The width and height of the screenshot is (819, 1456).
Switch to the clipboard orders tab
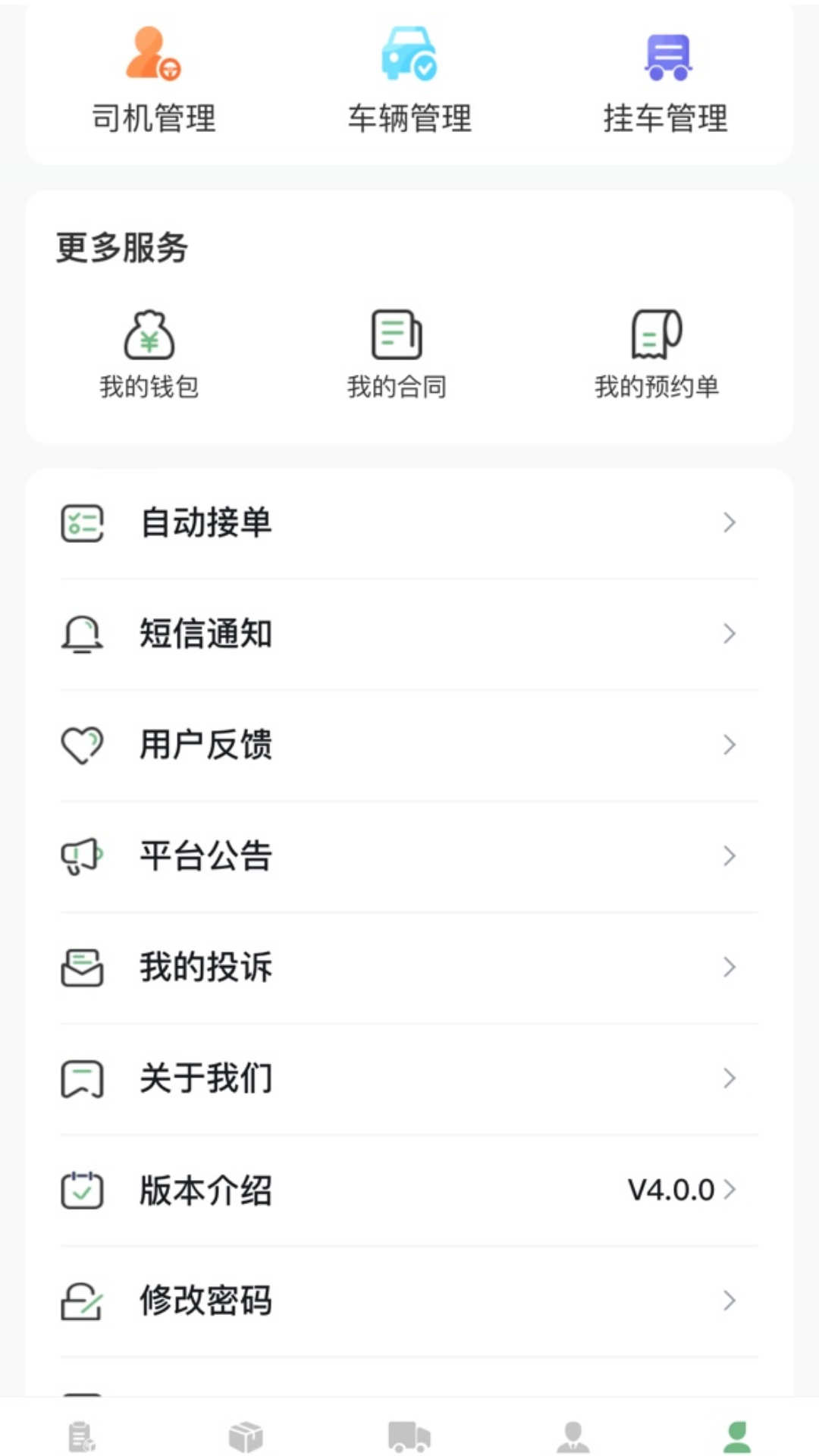82,1436
